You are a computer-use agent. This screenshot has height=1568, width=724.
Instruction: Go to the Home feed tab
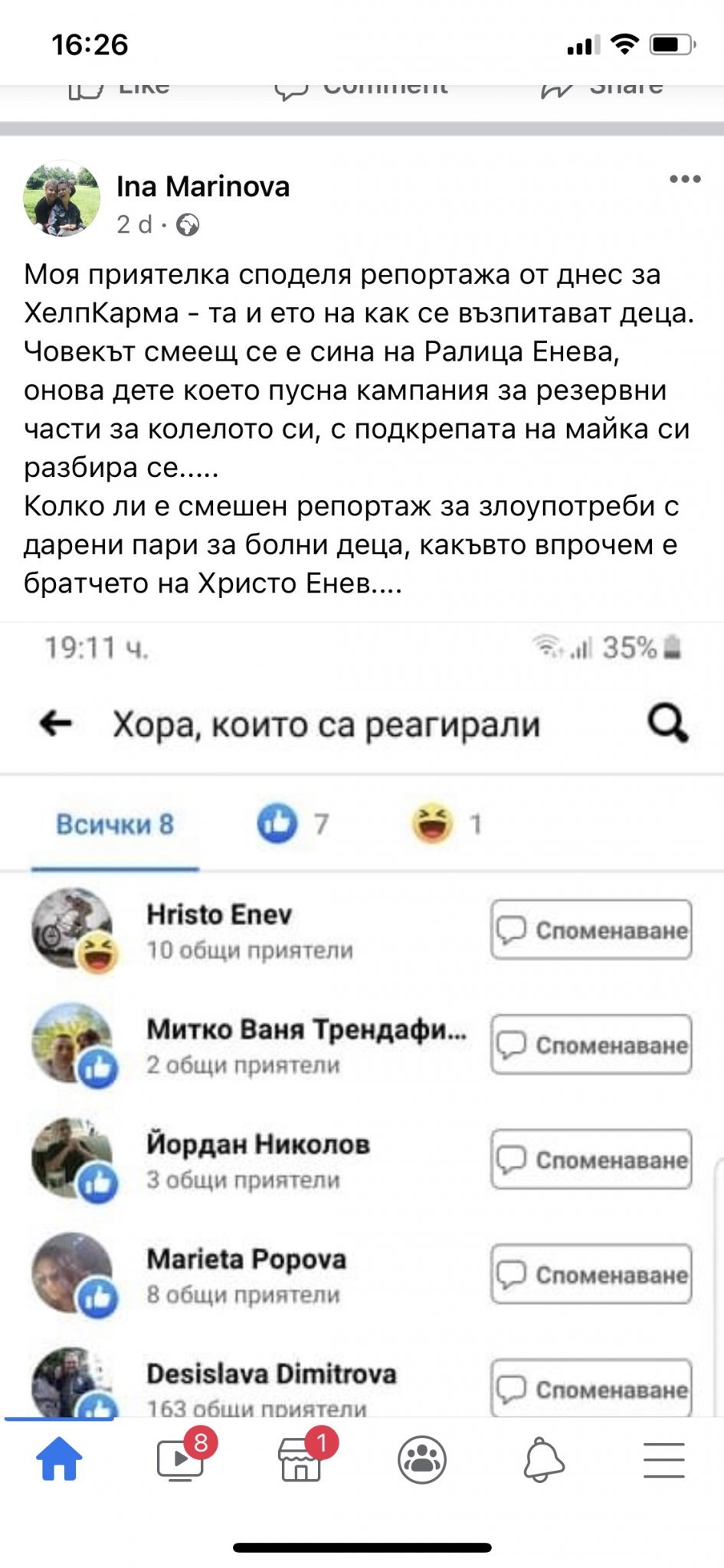click(59, 1459)
